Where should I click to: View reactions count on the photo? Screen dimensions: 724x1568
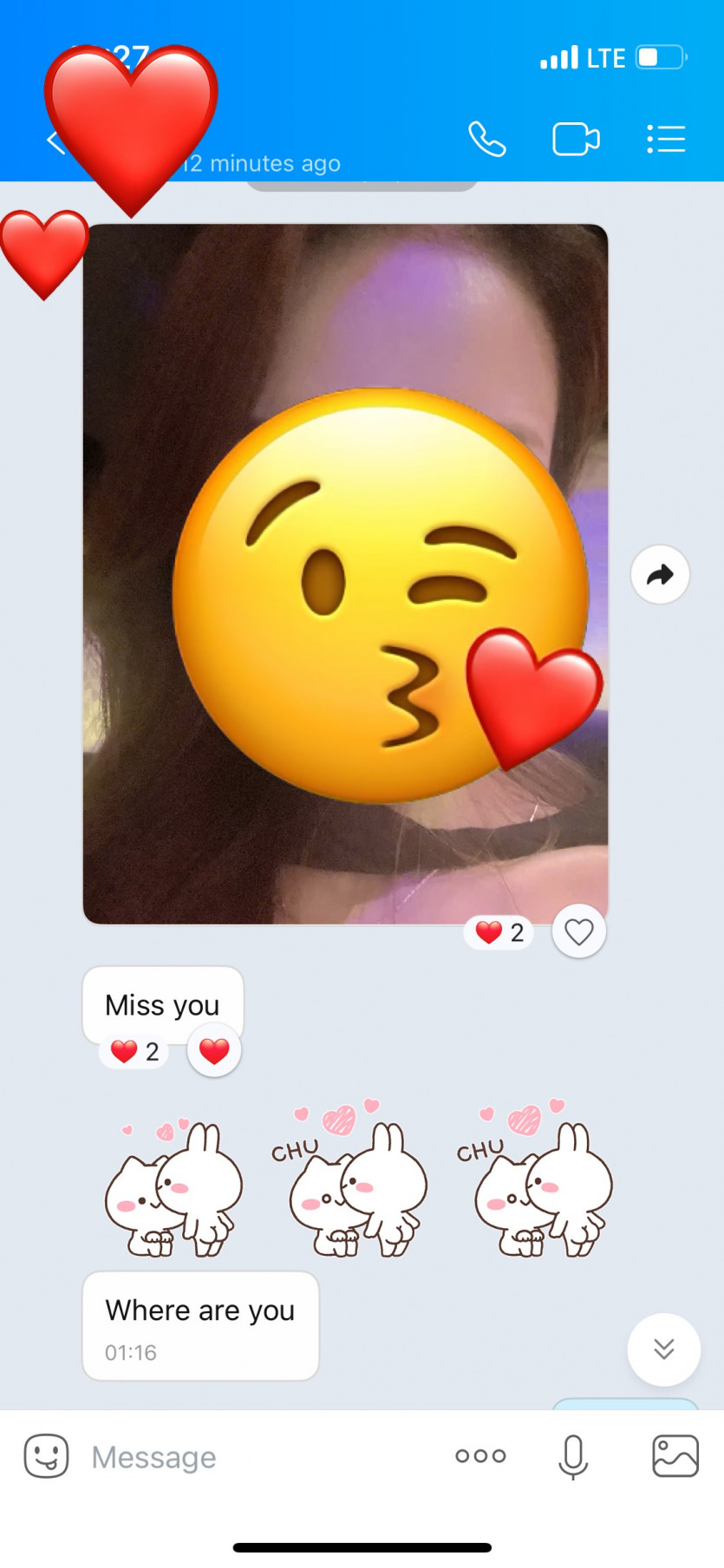(x=499, y=932)
